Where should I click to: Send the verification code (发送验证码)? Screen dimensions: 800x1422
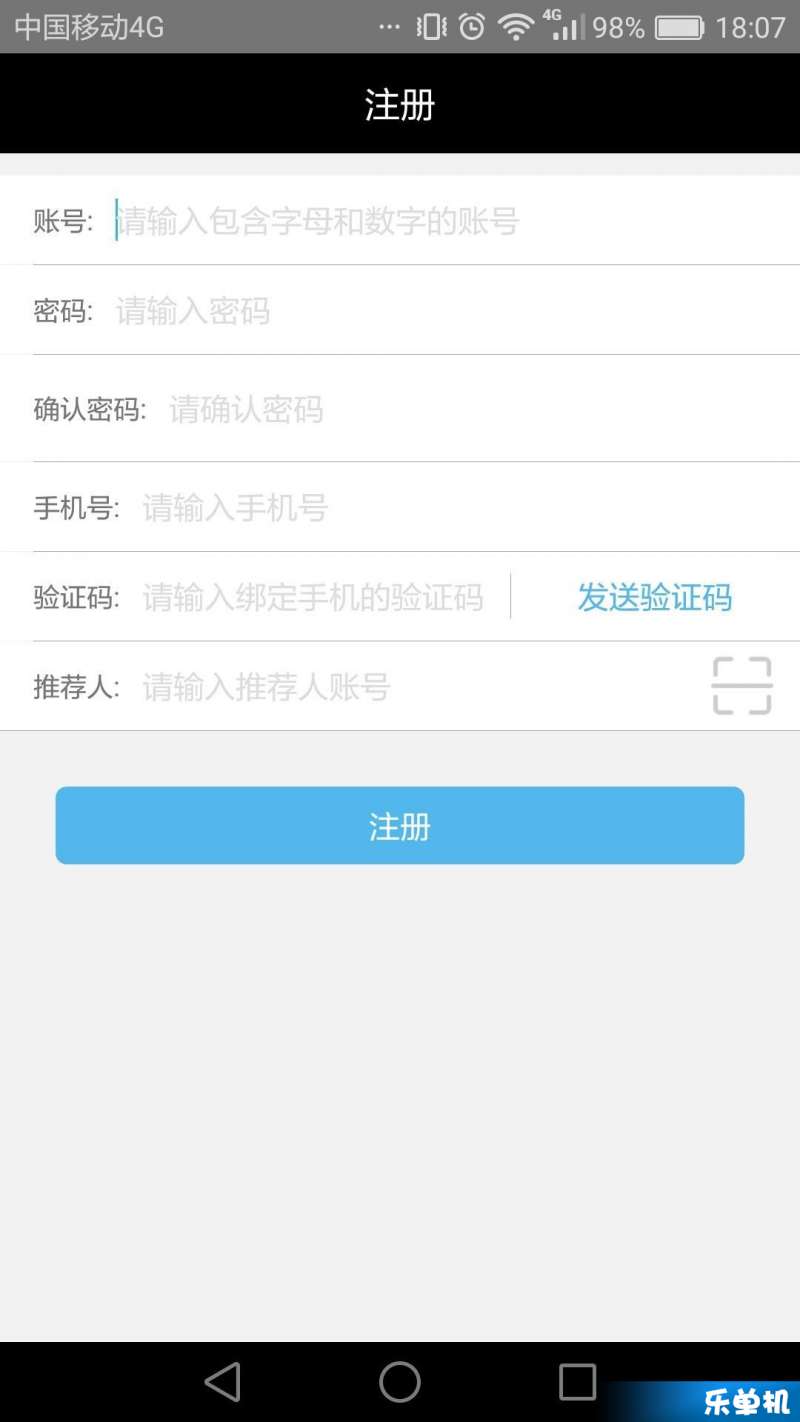(x=655, y=598)
